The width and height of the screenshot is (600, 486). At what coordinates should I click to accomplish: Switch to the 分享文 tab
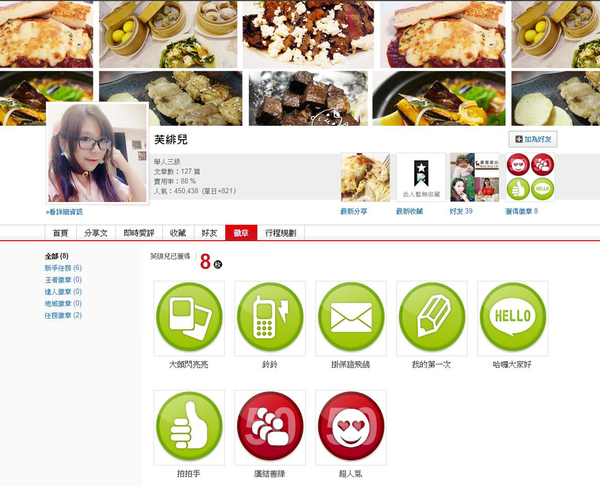(95, 232)
